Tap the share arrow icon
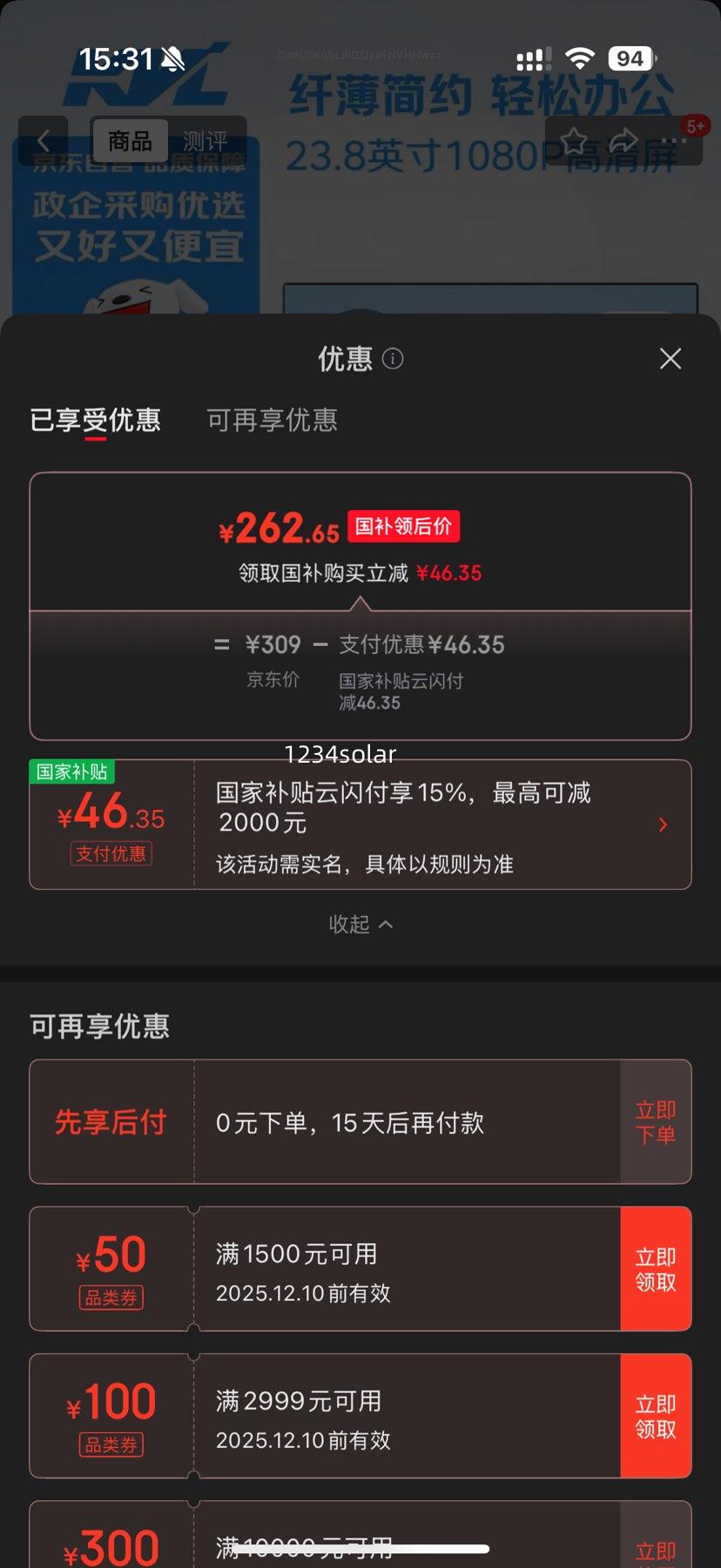 (625, 138)
